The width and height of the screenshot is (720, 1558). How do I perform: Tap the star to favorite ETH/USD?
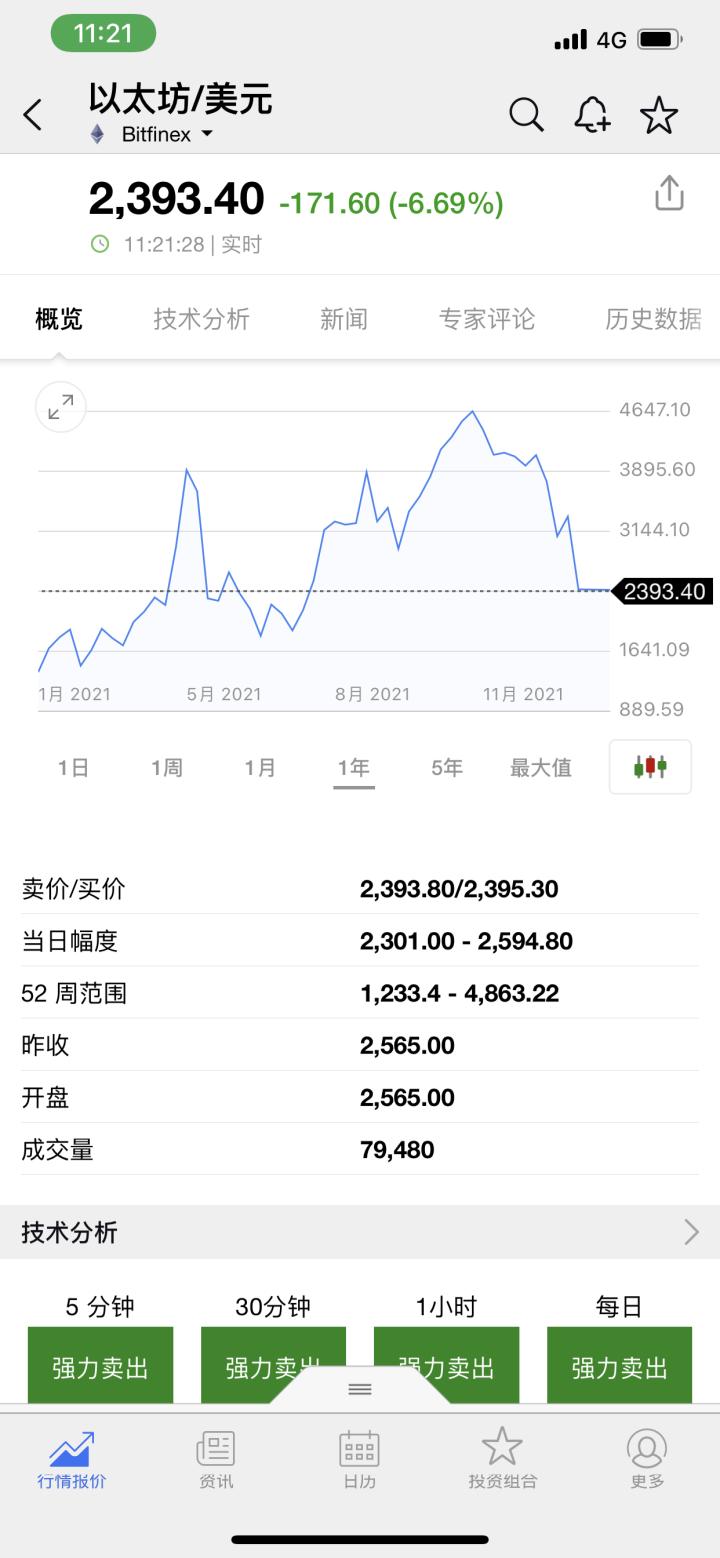coord(659,114)
